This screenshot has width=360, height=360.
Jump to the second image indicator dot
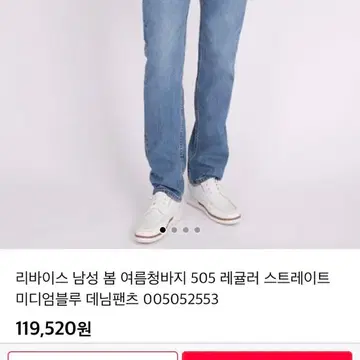pyautogui.click(x=174, y=230)
